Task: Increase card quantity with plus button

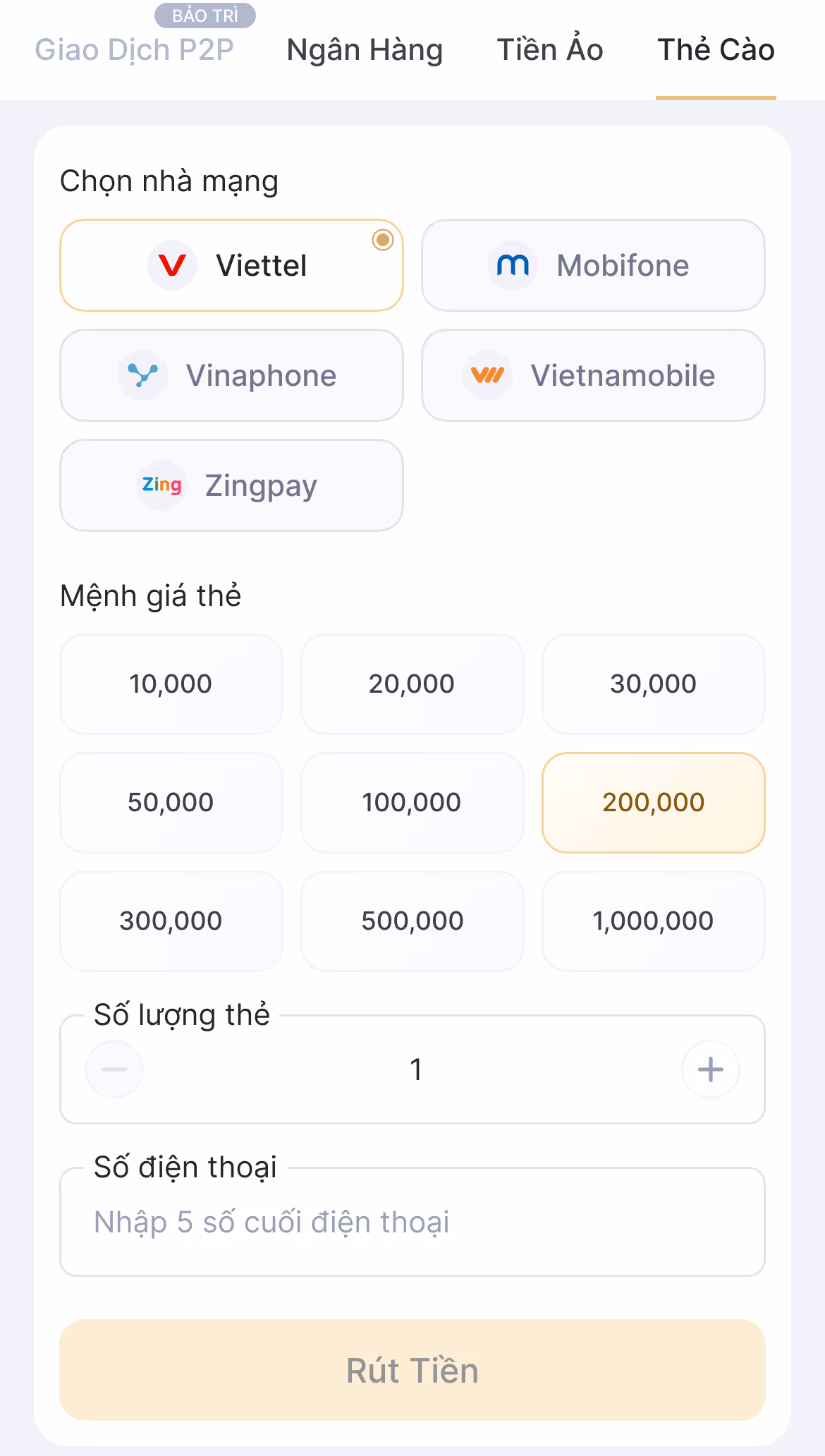Action: pos(711,1069)
